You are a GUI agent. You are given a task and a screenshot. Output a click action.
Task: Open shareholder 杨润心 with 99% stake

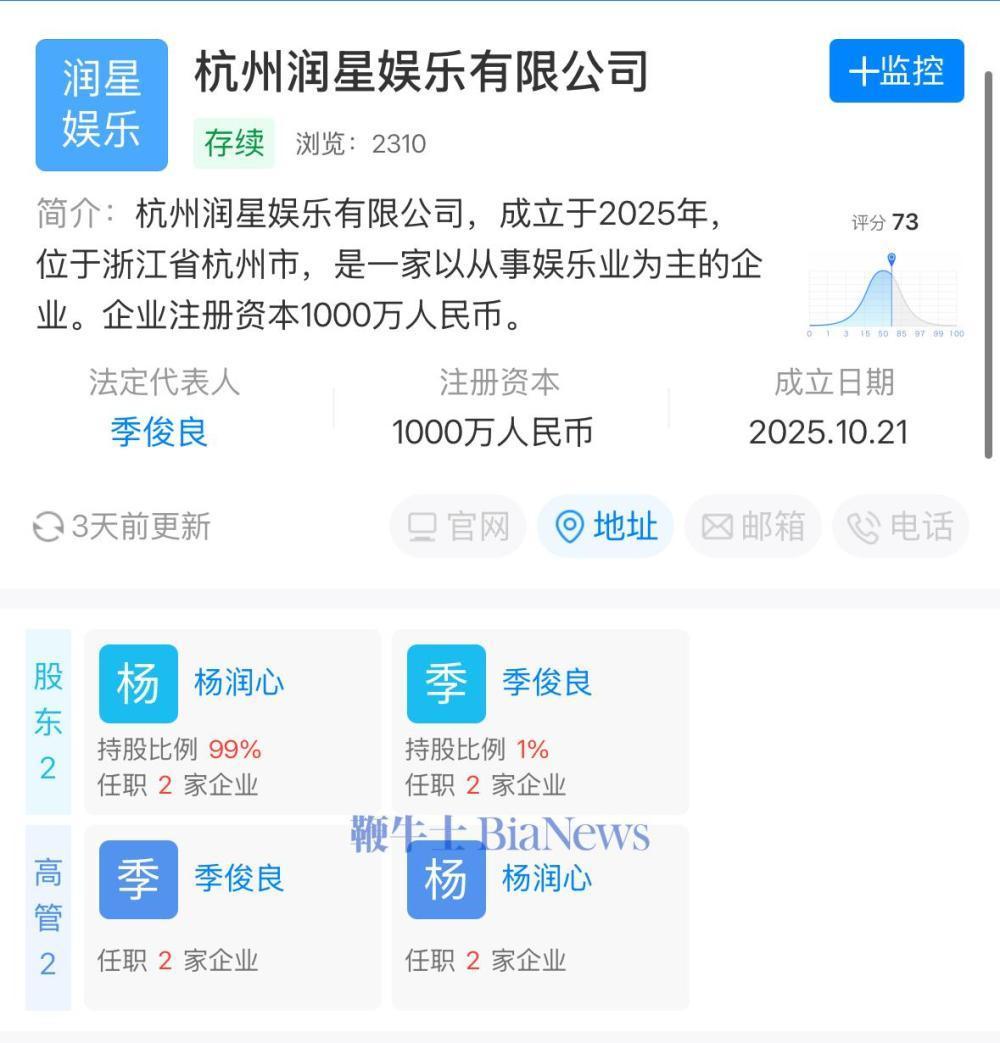coord(238,683)
